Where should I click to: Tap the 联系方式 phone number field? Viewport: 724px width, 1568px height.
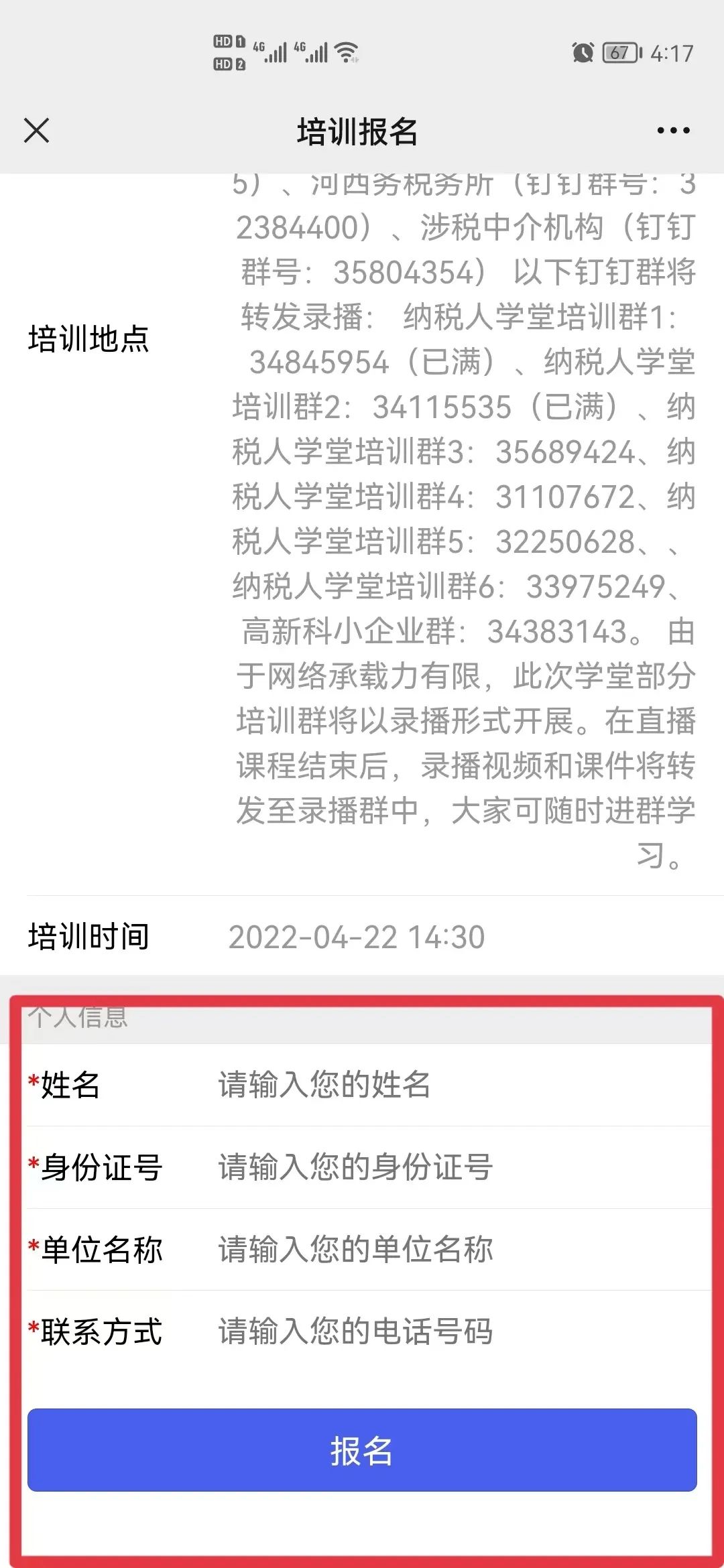(463, 1331)
